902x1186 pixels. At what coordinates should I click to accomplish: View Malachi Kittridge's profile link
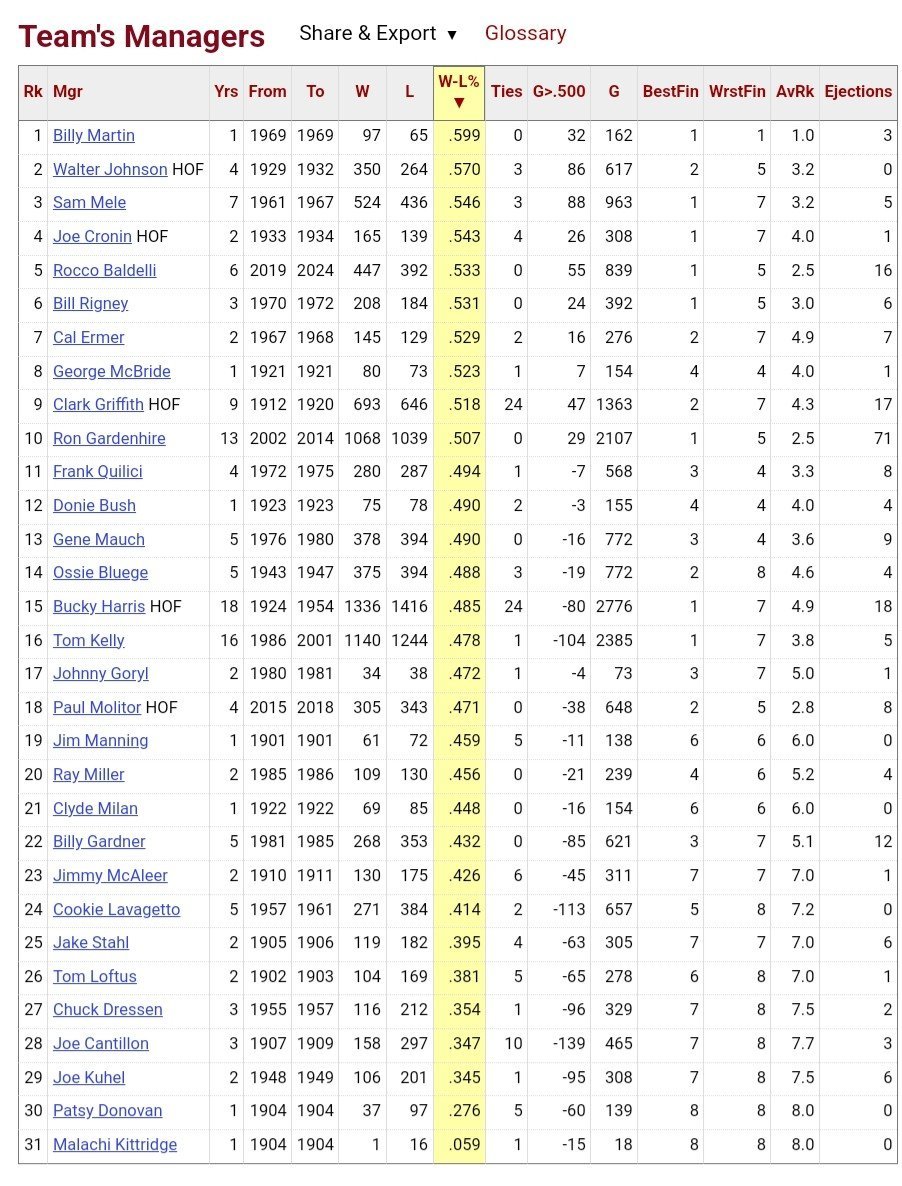click(x=114, y=1145)
